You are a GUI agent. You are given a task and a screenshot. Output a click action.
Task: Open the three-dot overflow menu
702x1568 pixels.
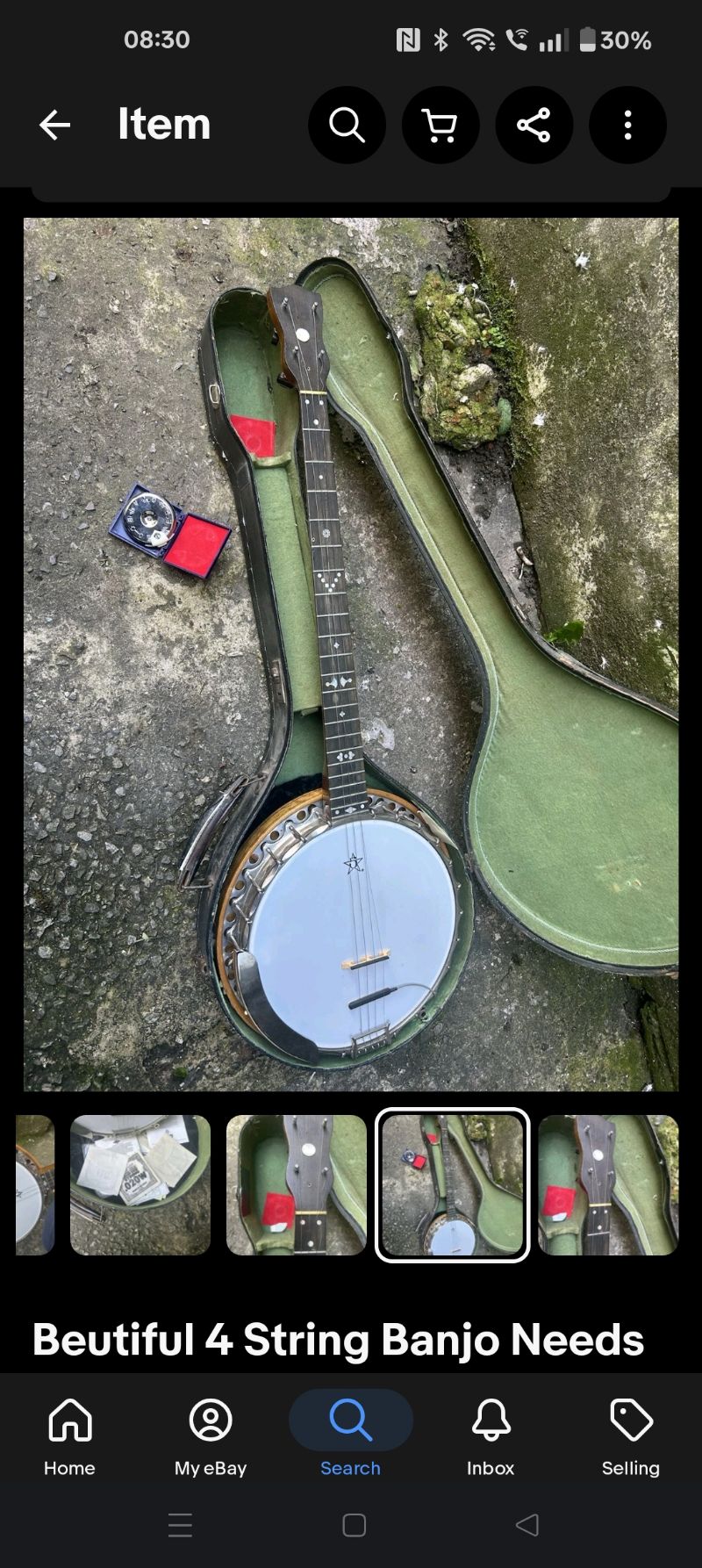click(x=627, y=125)
